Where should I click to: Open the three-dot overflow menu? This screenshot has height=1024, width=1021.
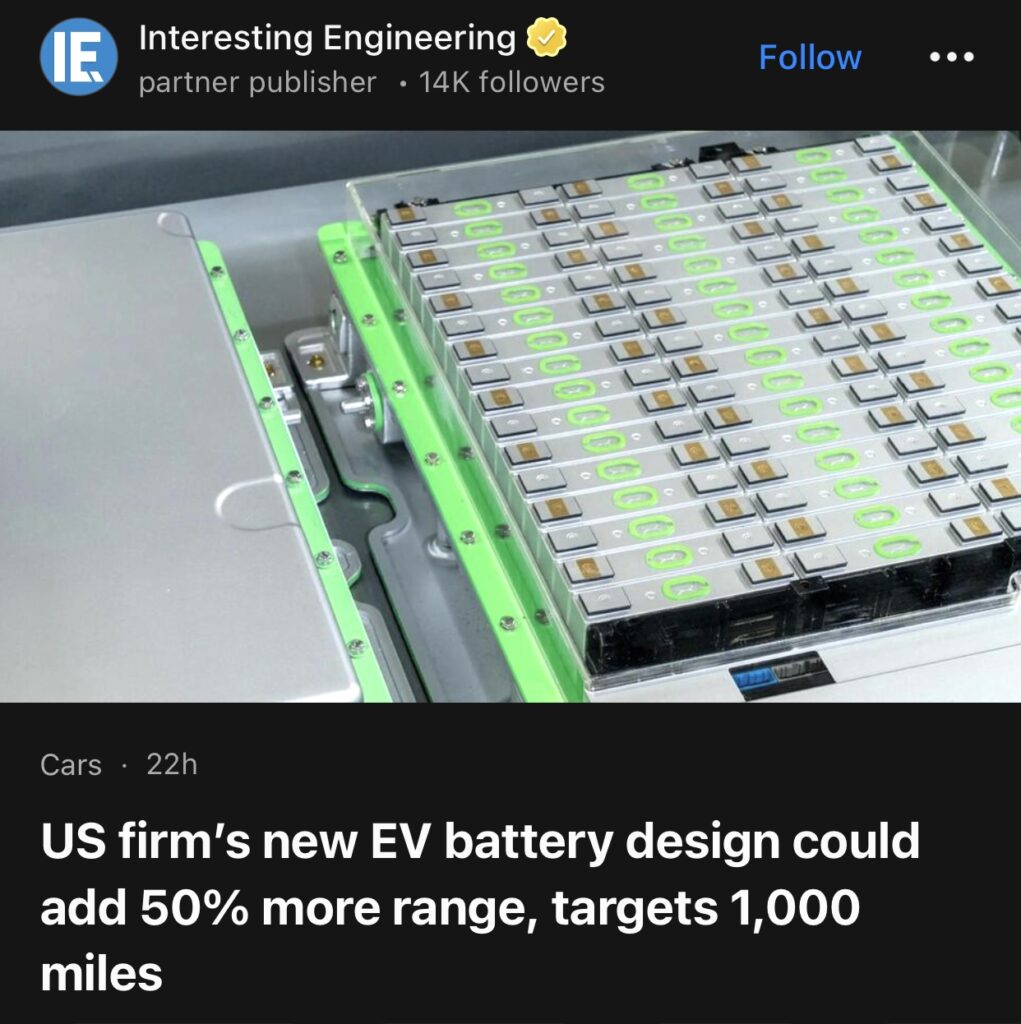[x=951, y=57]
